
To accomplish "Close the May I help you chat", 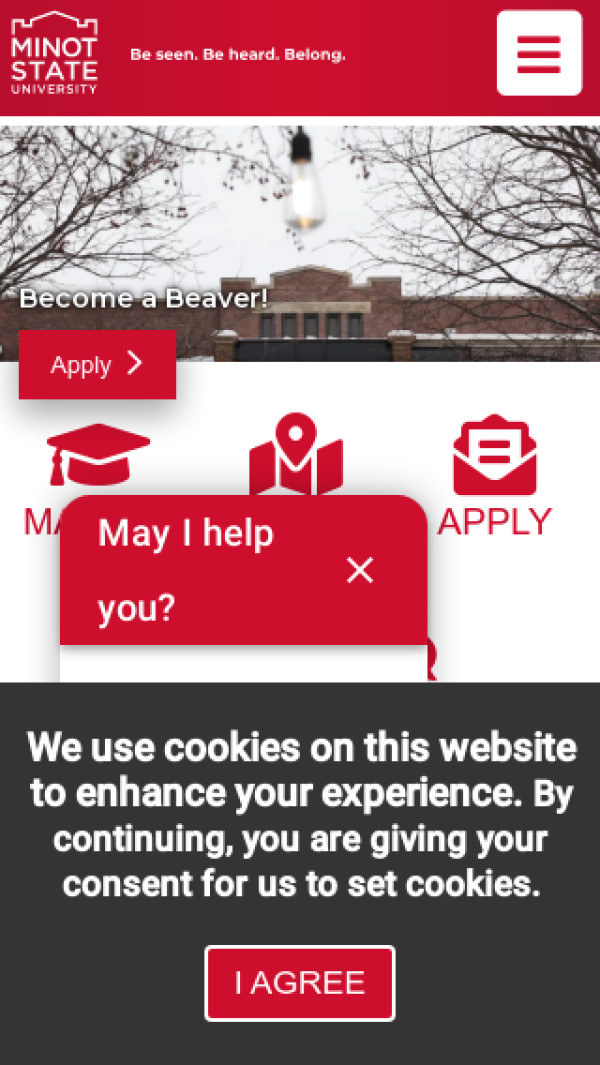I will click(x=359, y=570).
